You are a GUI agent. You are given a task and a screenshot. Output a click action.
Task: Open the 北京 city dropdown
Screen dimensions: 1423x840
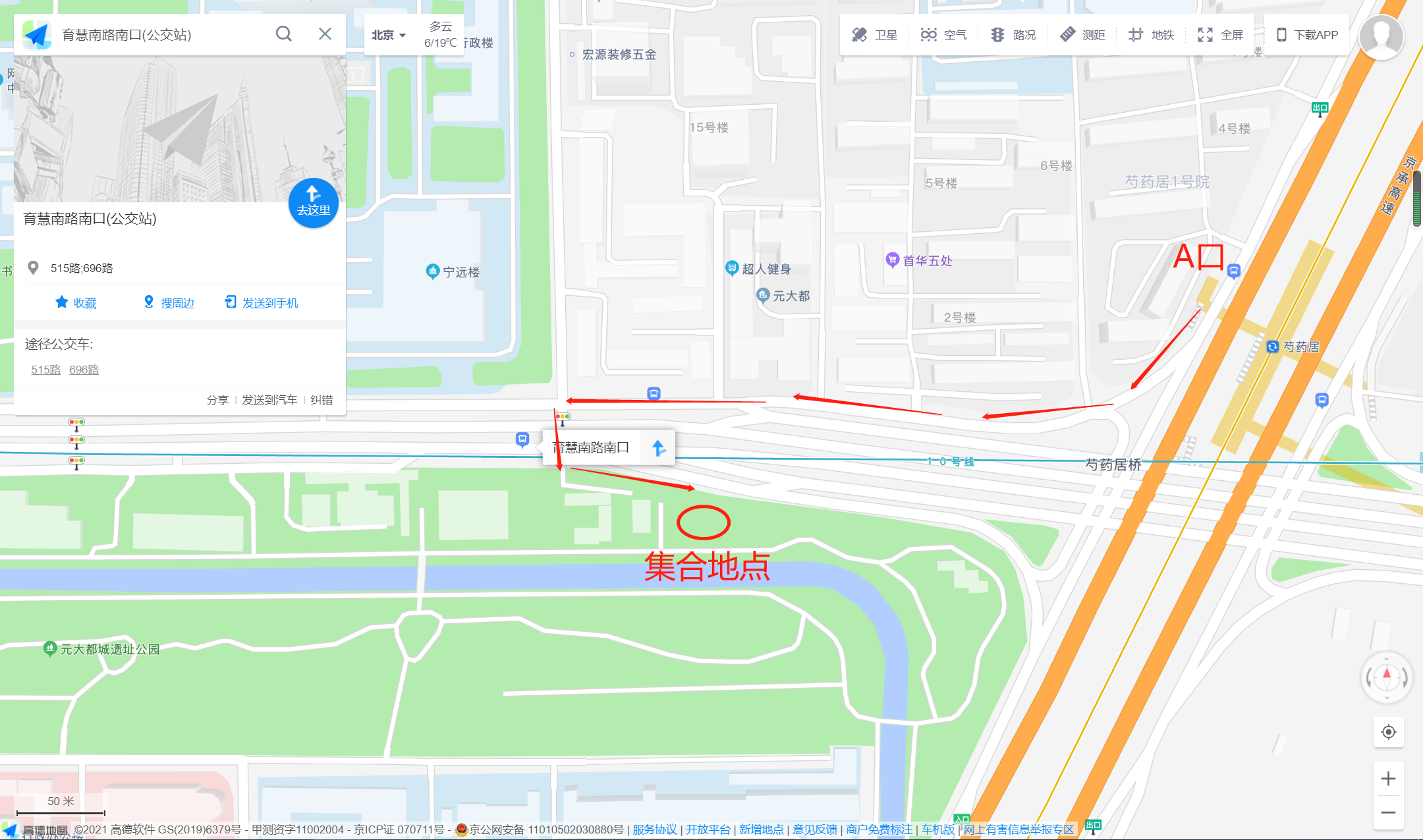pyautogui.click(x=388, y=35)
